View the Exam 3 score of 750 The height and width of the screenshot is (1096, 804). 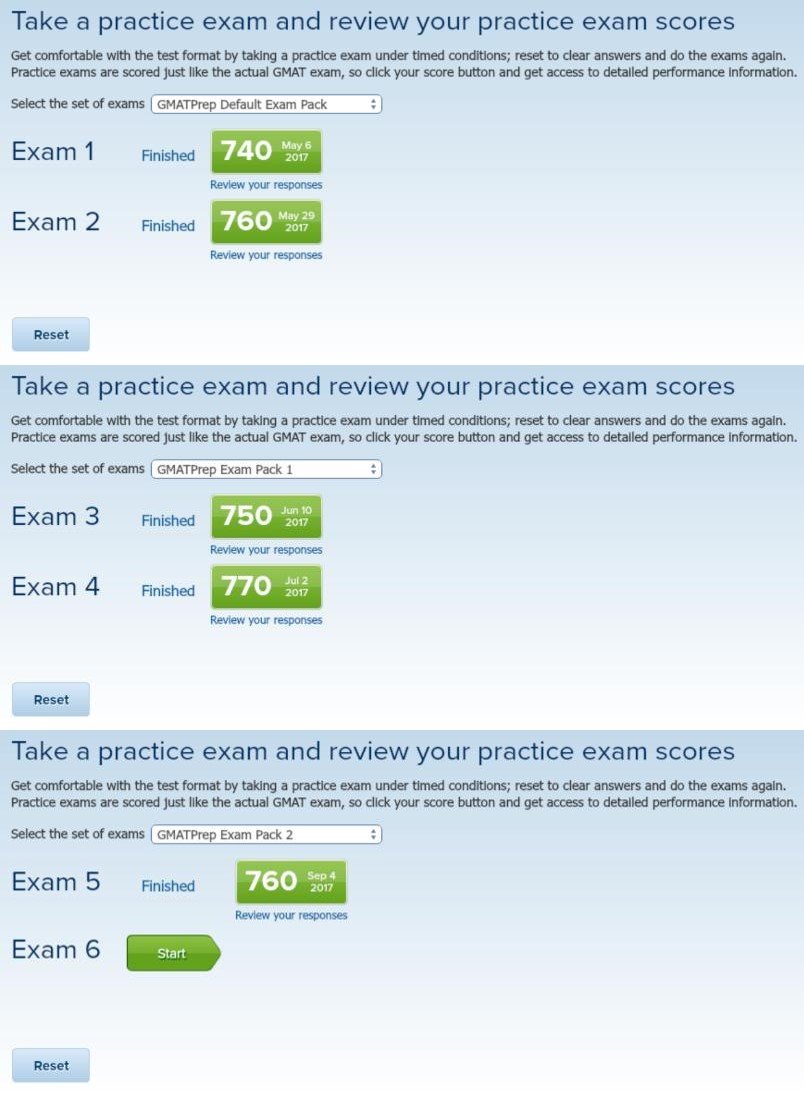coord(265,517)
